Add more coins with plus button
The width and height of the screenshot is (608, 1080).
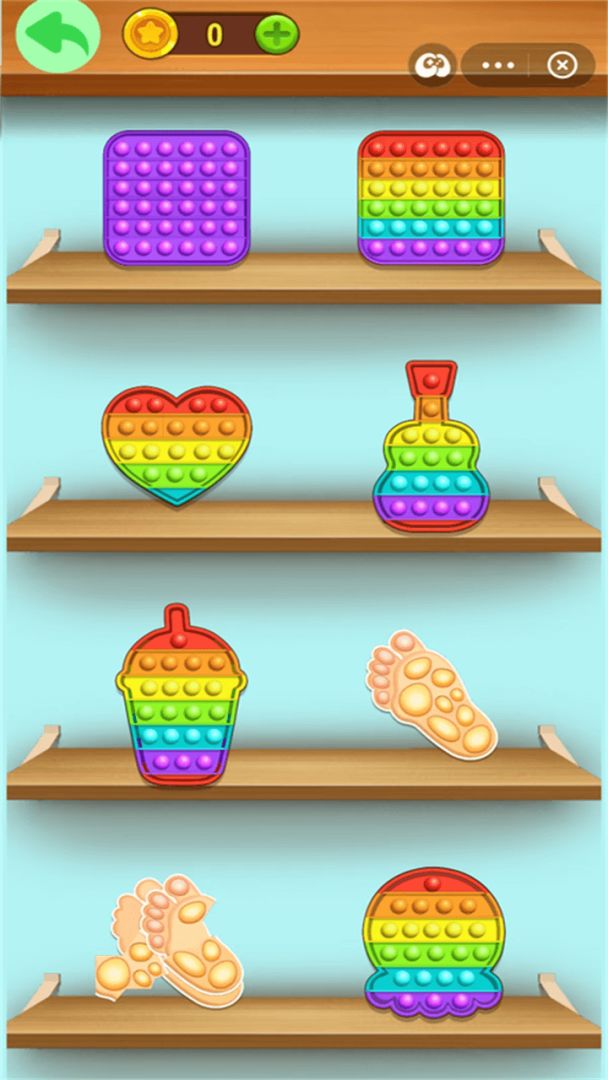(277, 35)
